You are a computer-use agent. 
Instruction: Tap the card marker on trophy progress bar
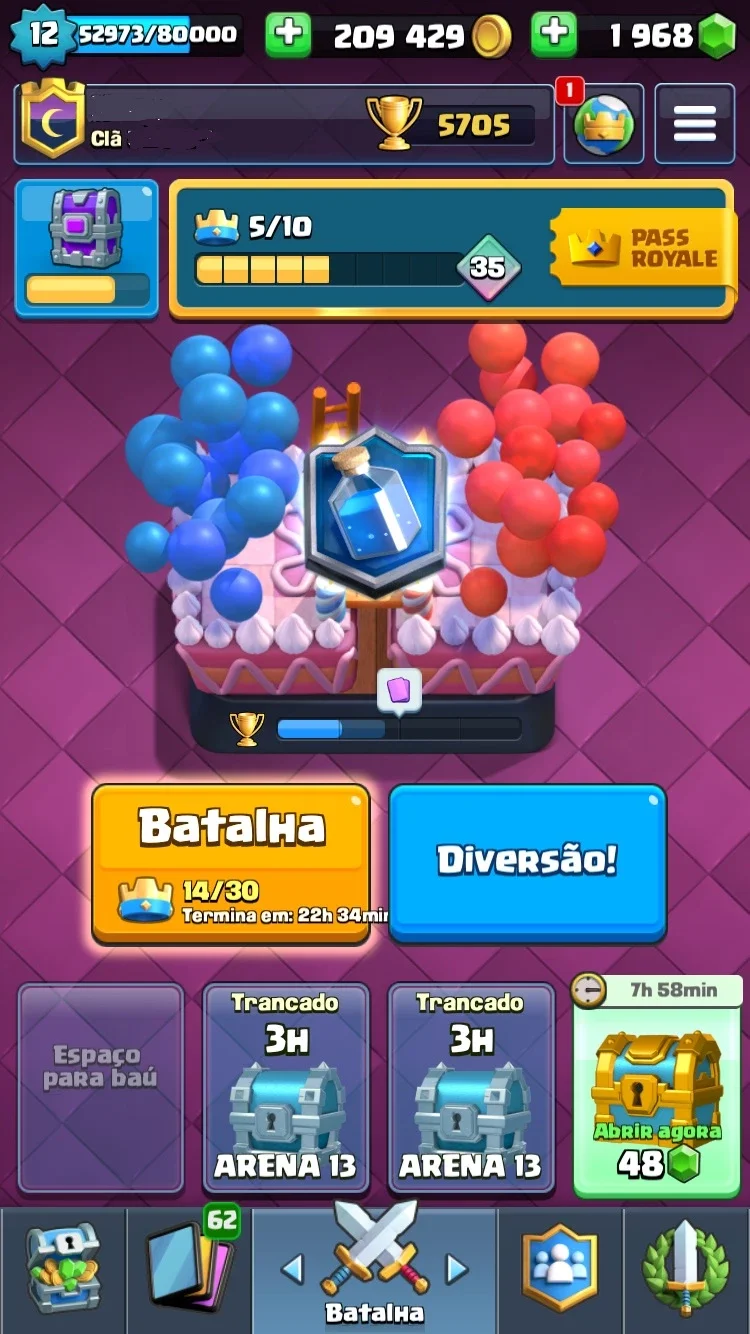[399, 691]
